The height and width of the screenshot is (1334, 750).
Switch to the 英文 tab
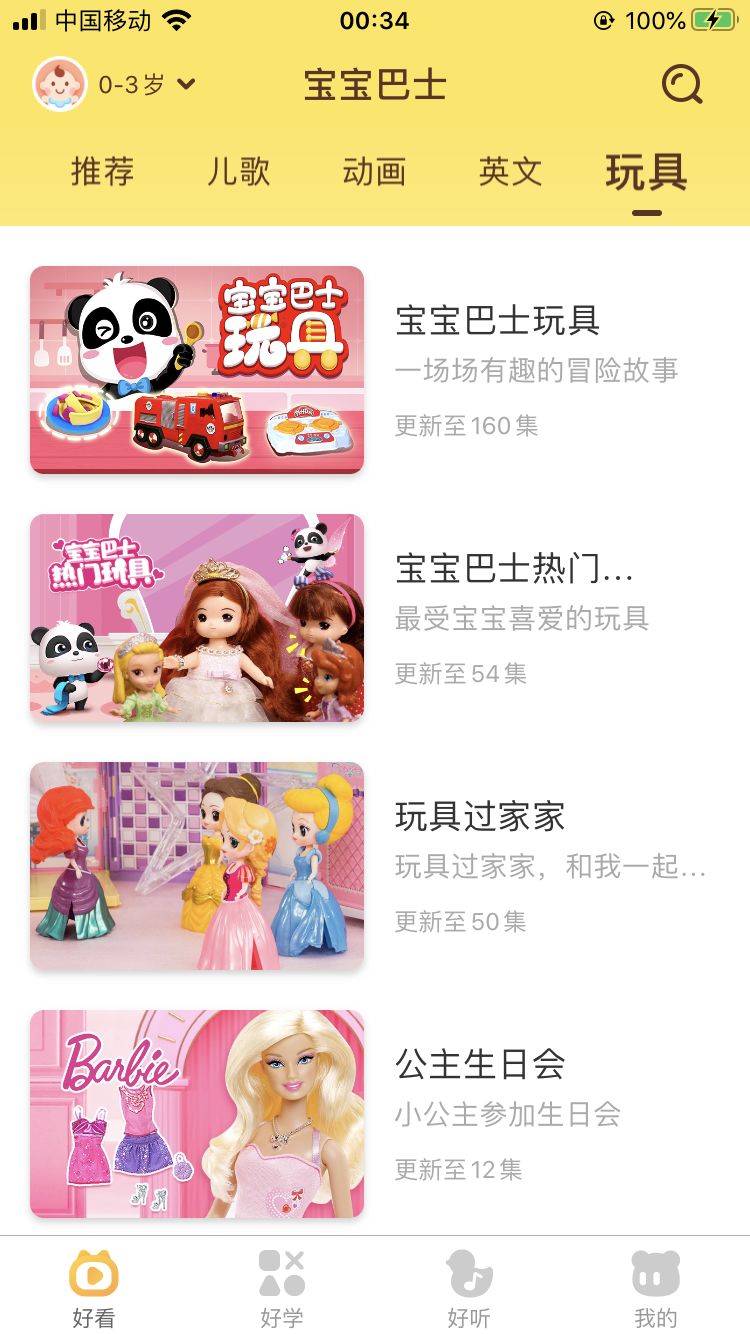coord(510,172)
